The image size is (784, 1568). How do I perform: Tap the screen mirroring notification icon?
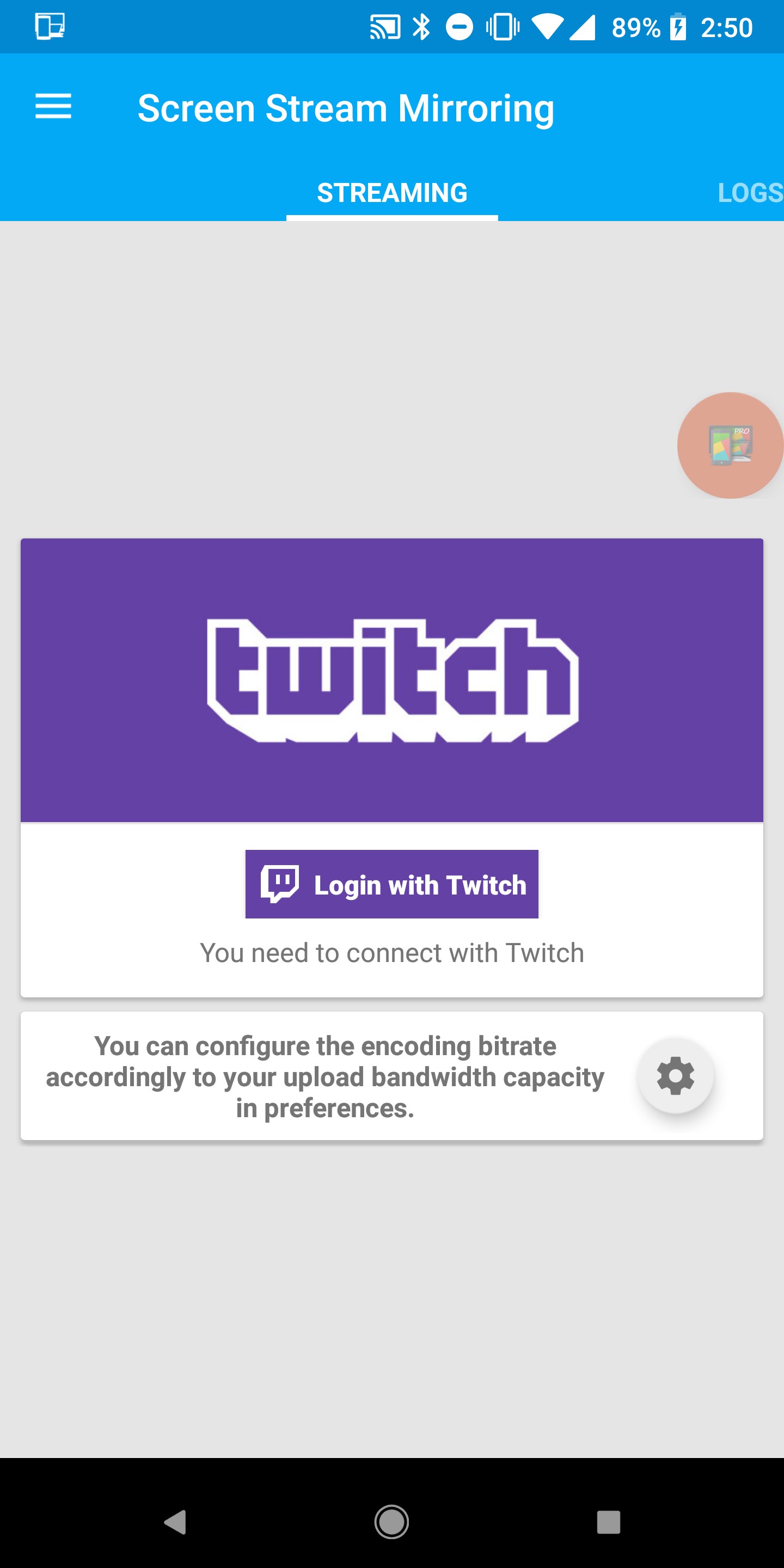tap(50, 26)
